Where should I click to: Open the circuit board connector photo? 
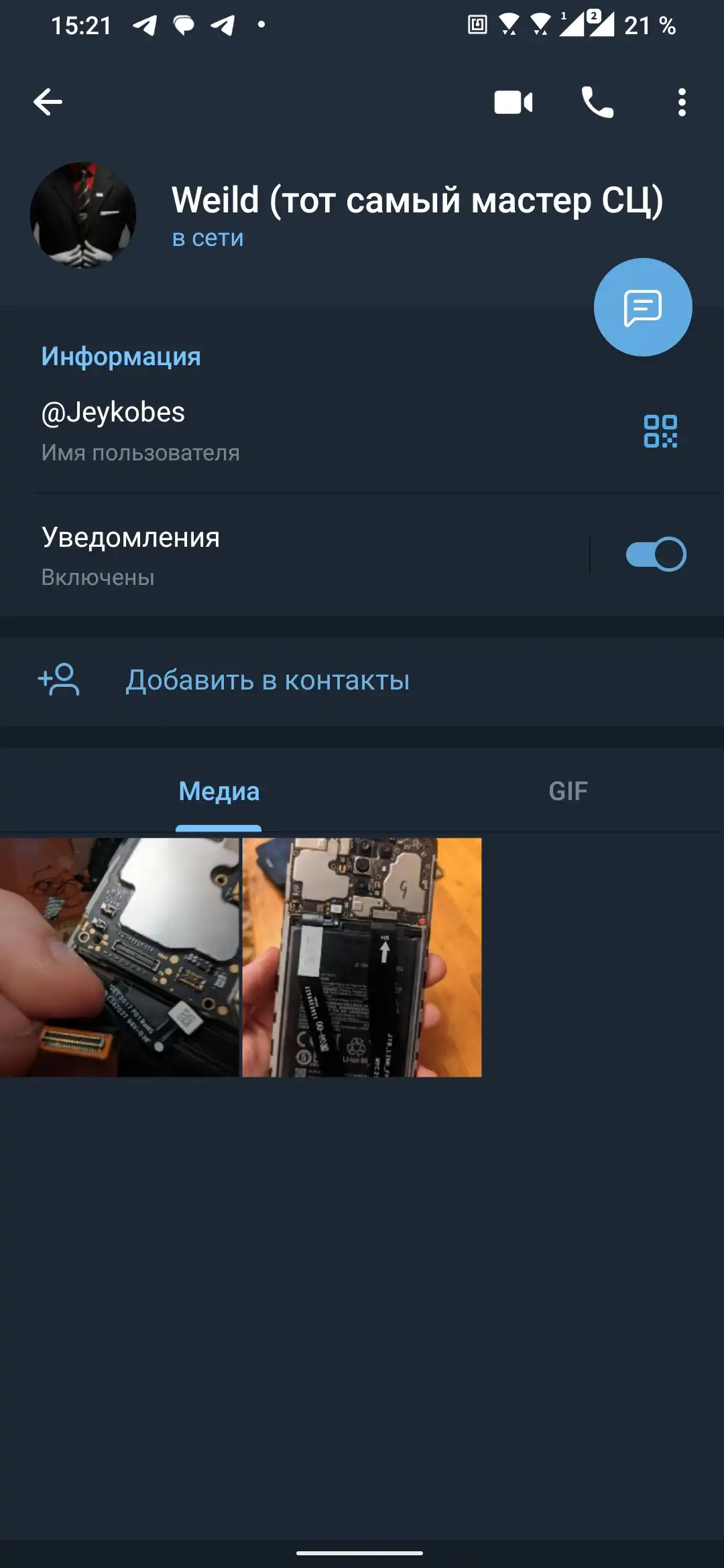(119, 958)
